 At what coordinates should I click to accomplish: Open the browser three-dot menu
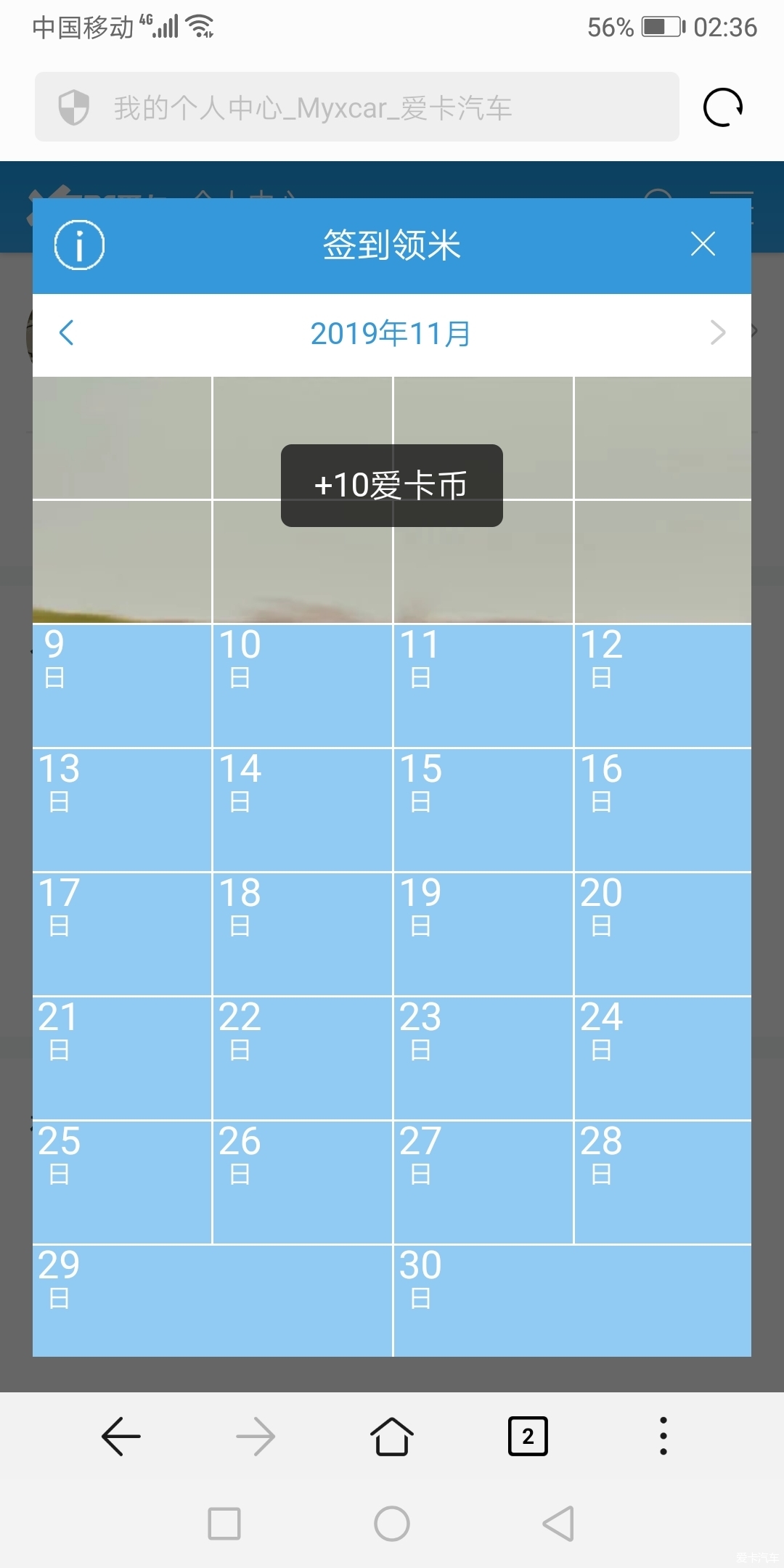pyautogui.click(x=663, y=1436)
